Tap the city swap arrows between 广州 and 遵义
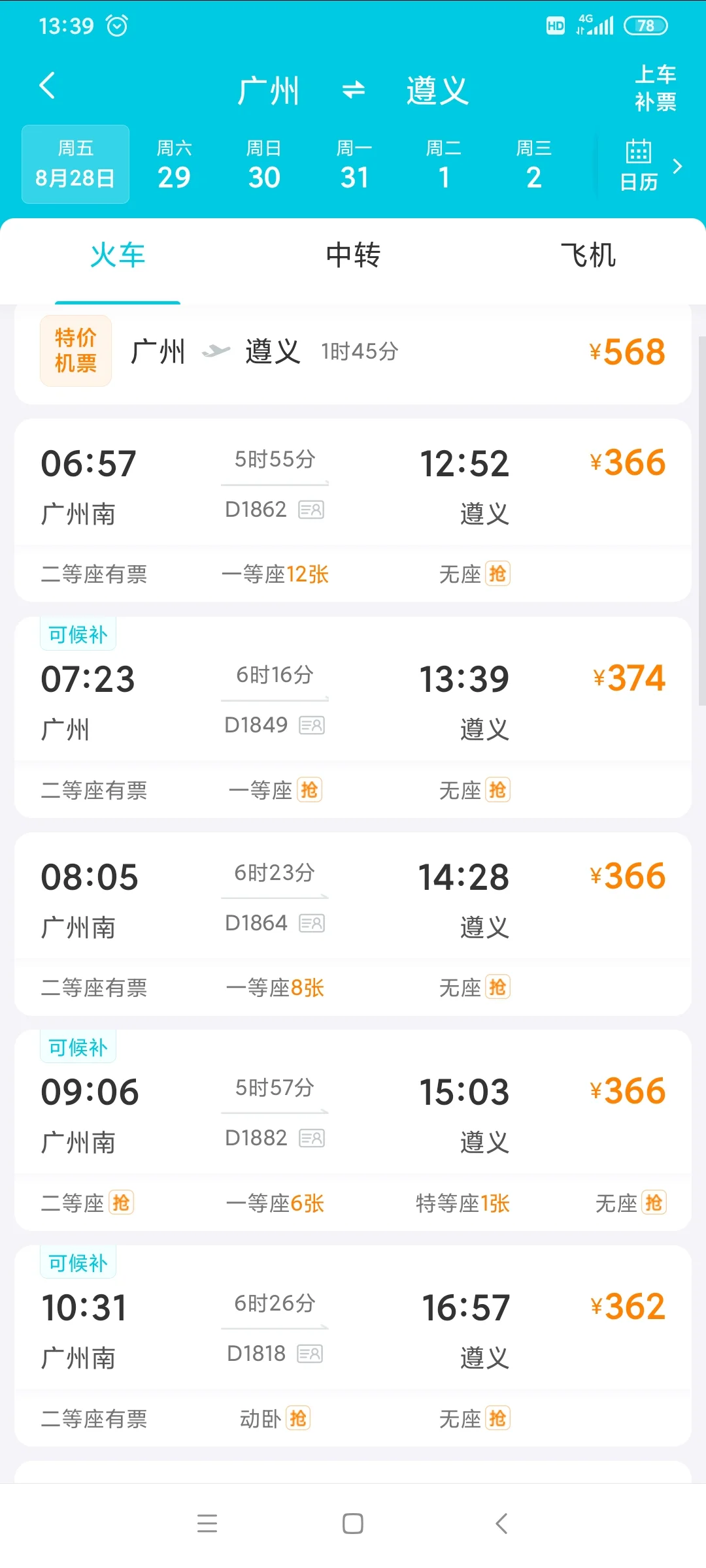The image size is (706, 1568). point(353,90)
